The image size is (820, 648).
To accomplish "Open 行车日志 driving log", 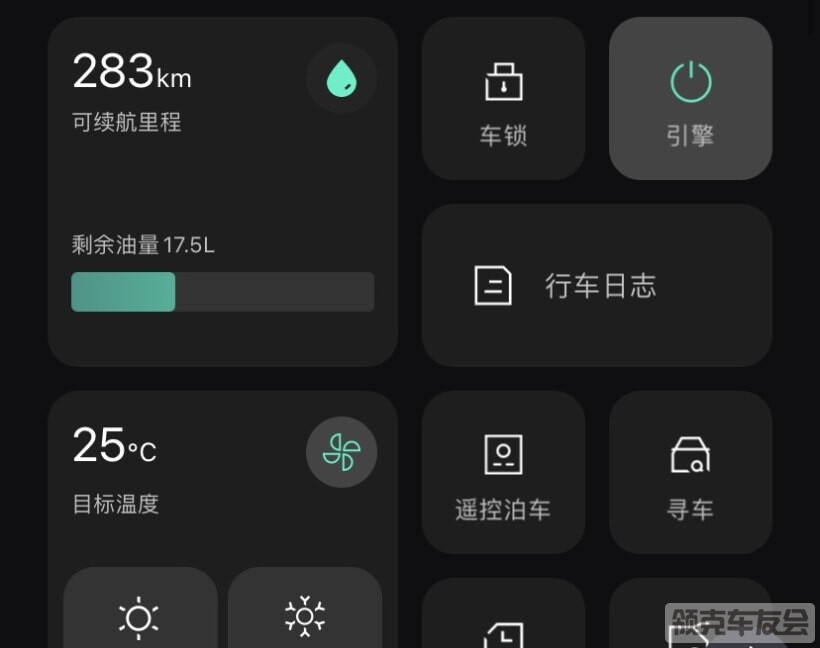I will coord(596,286).
